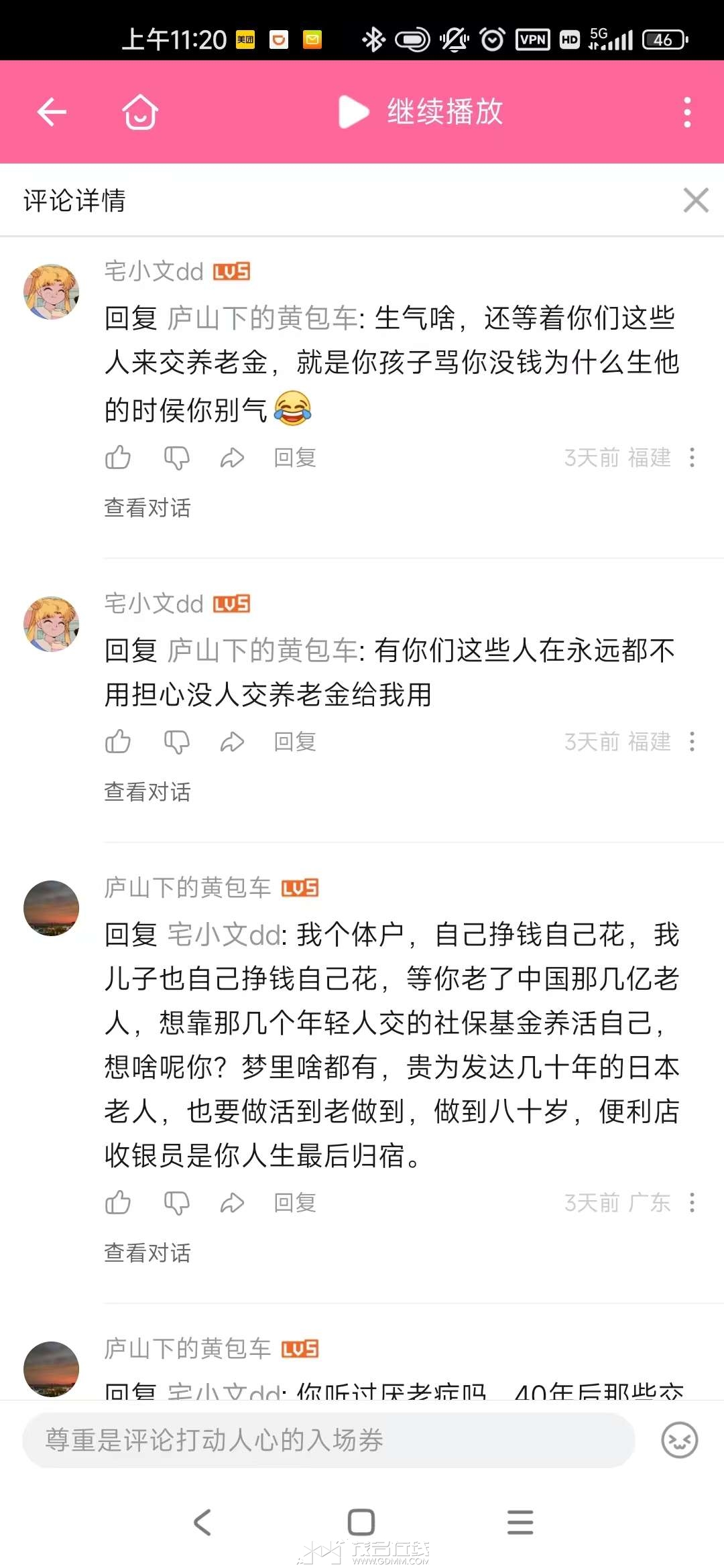
Task: Share the comment starting with 我个体户
Action: click(232, 1203)
